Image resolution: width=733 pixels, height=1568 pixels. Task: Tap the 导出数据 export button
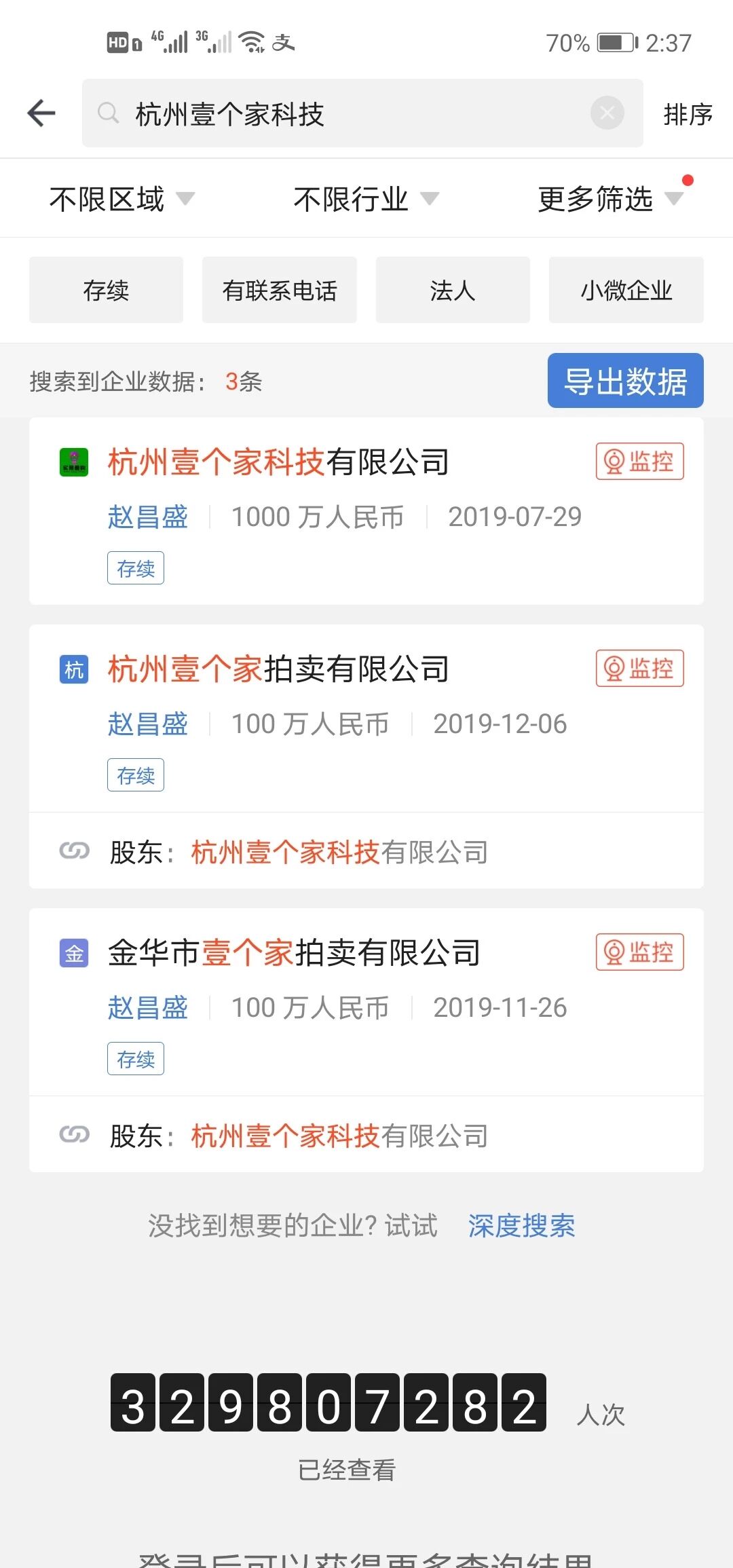[x=626, y=381]
